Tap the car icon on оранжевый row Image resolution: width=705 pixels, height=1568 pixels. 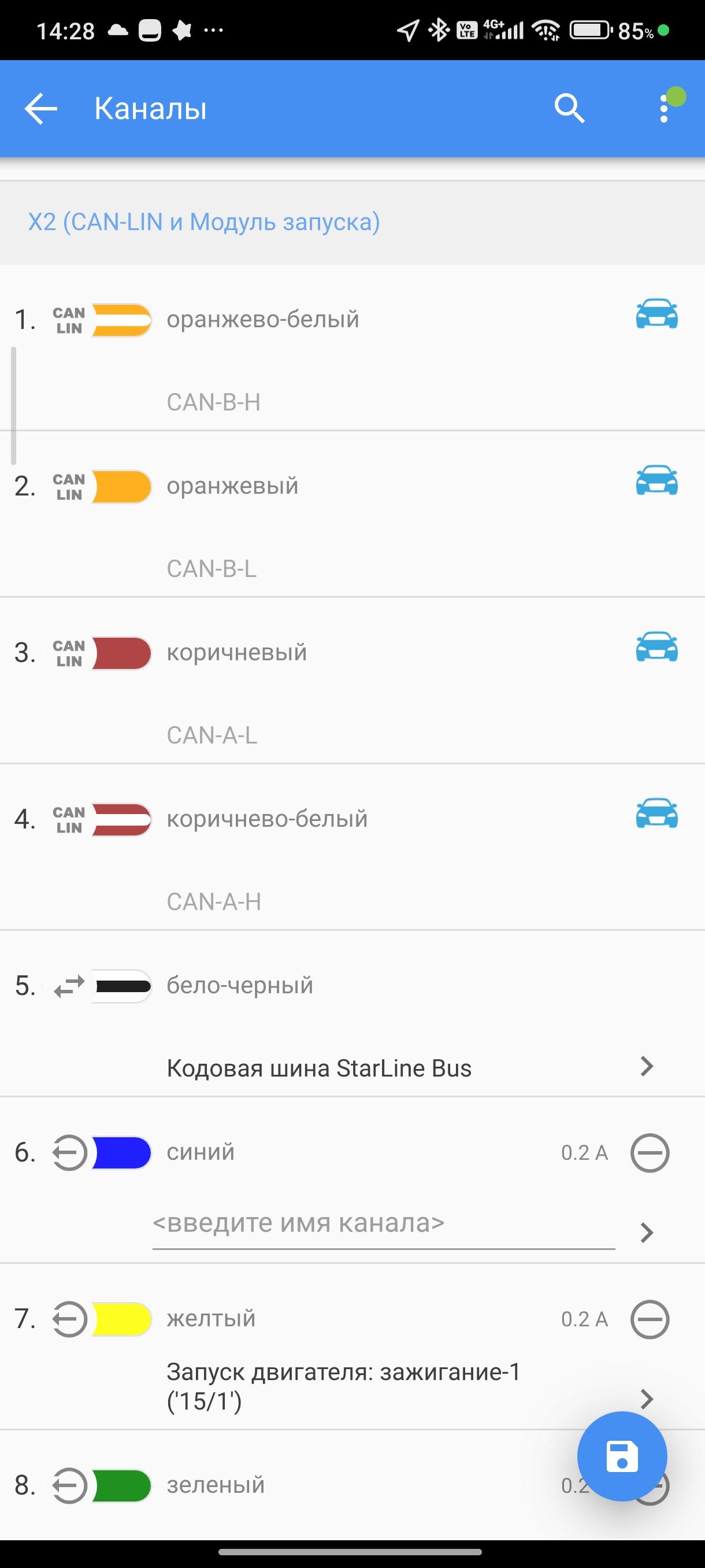pyautogui.click(x=656, y=481)
